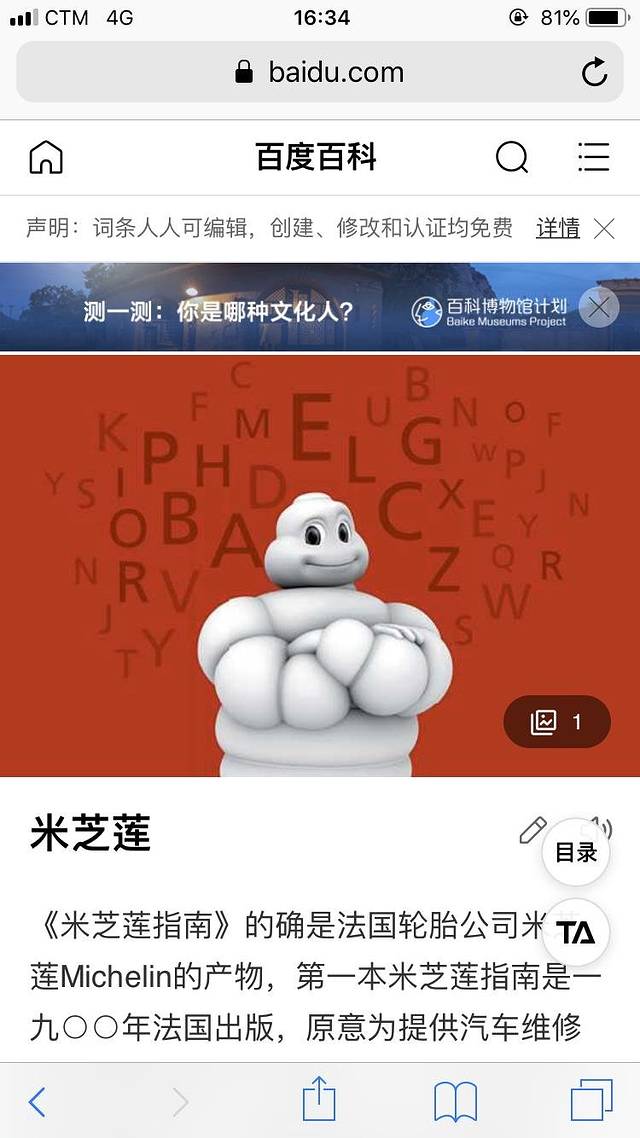Image resolution: width=640 pixels, height=1138 pixels.
Task: Open the 目录 table of contents
Action: [576, 852]
